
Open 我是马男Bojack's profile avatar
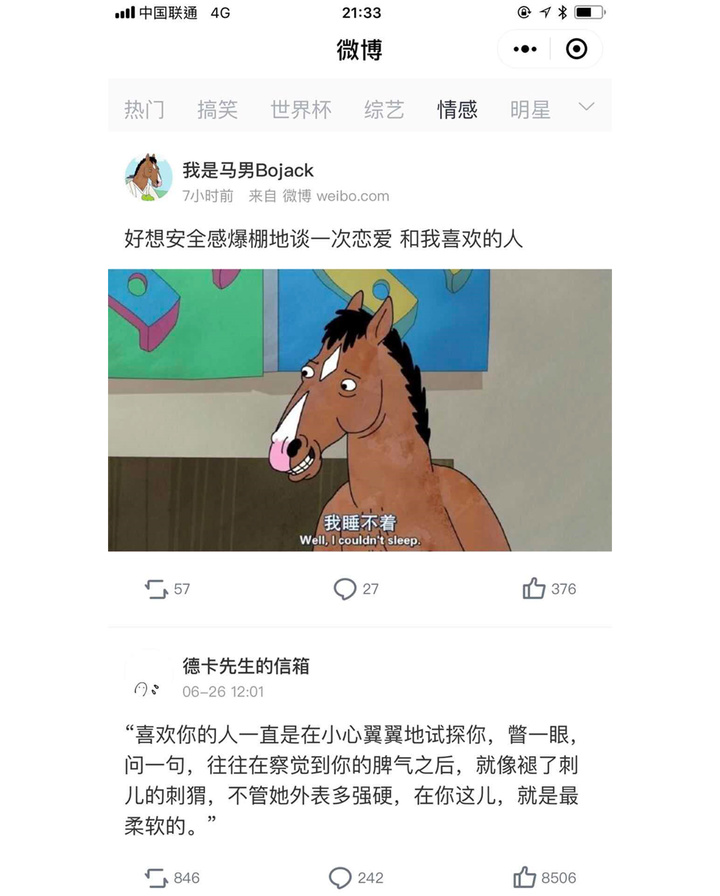coord(149,178)
